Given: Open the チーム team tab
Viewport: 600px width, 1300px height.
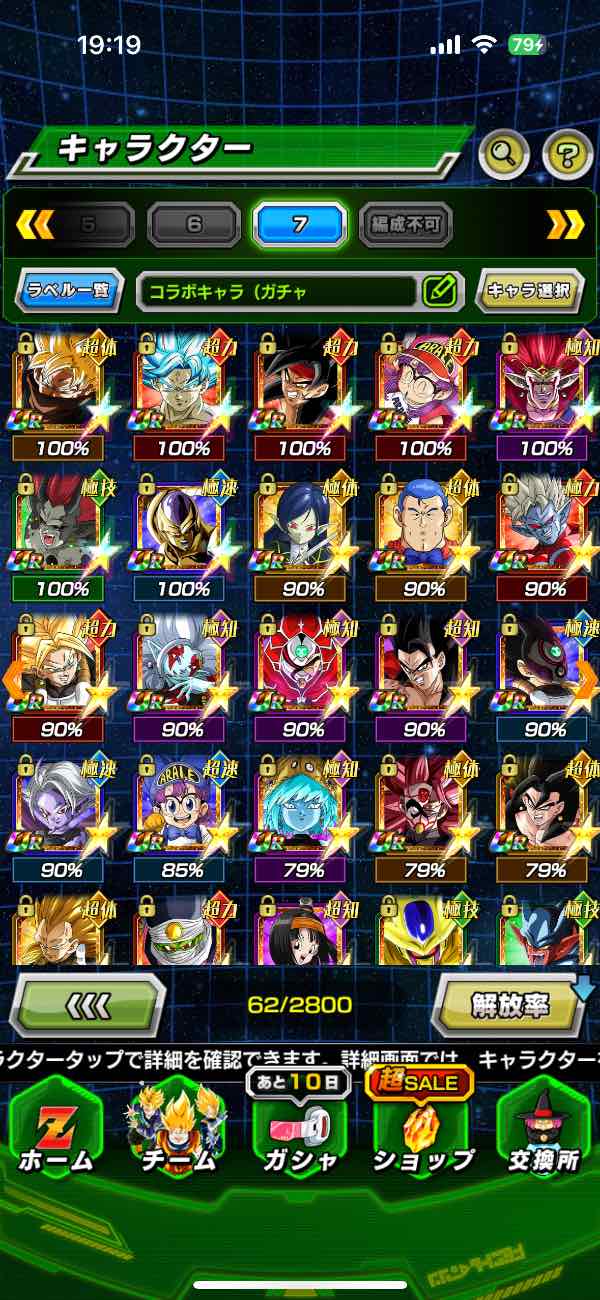Looking at the screenshot, I should point(176,1130).
